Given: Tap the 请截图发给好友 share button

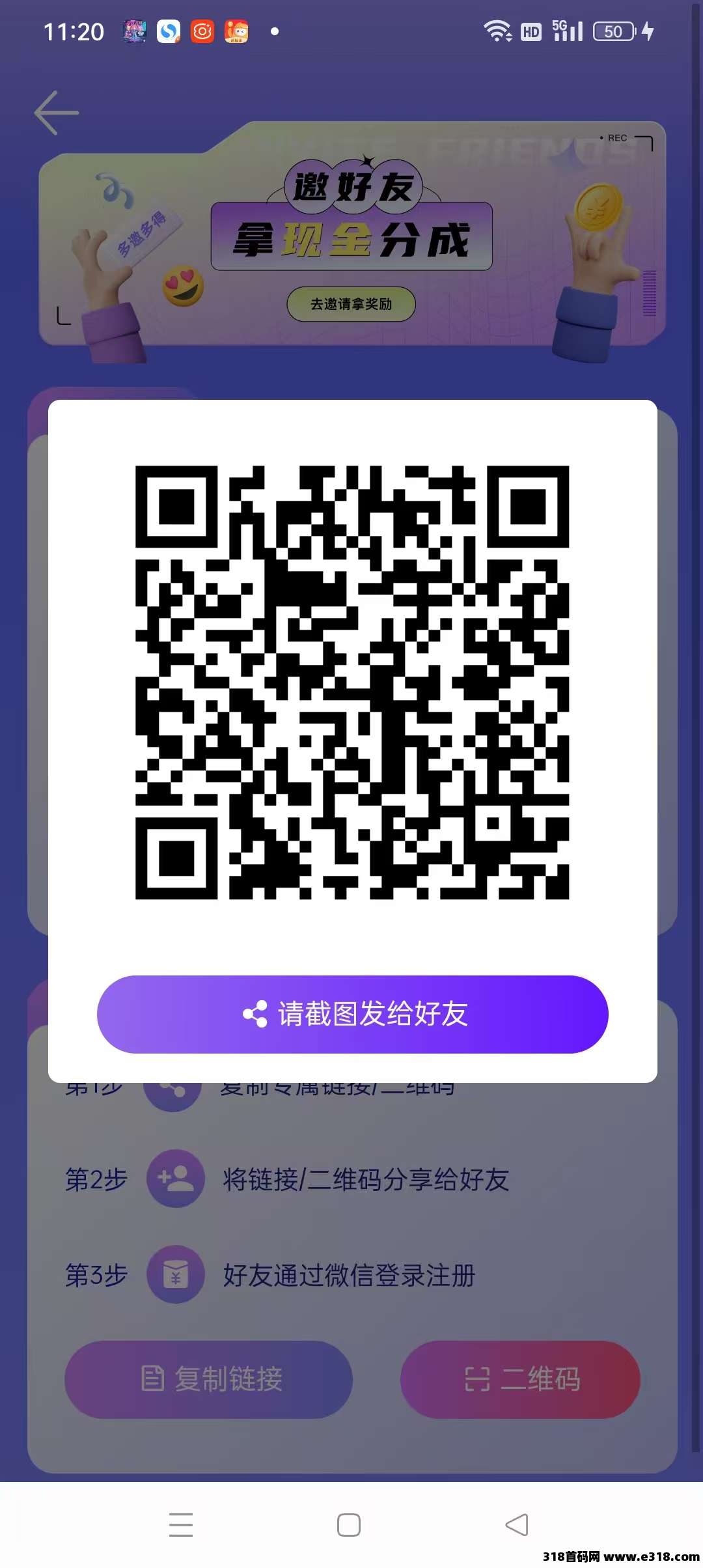Looking at the screenshot, I should (x=352, y=1014).
